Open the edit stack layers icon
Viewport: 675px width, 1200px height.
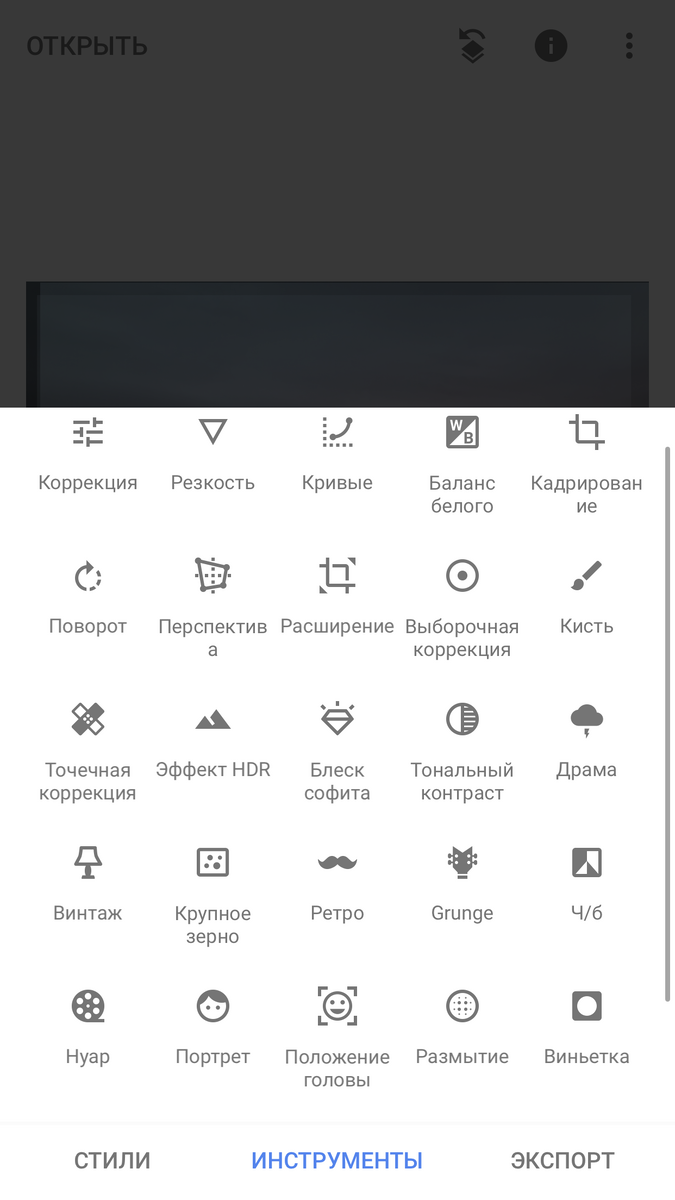click(x=473, y=46)
